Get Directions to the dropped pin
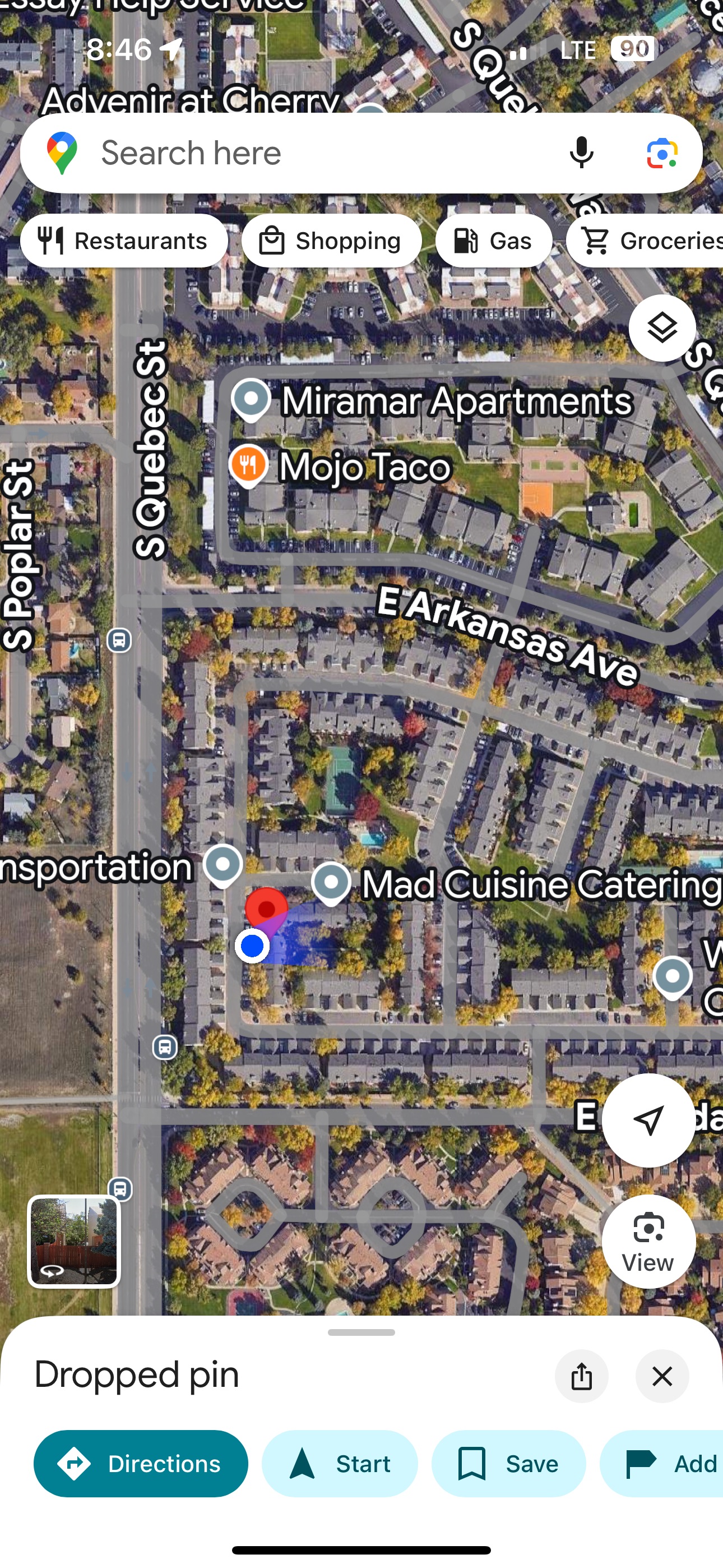Viewport: 723px width, 1568px height. 141,1464
